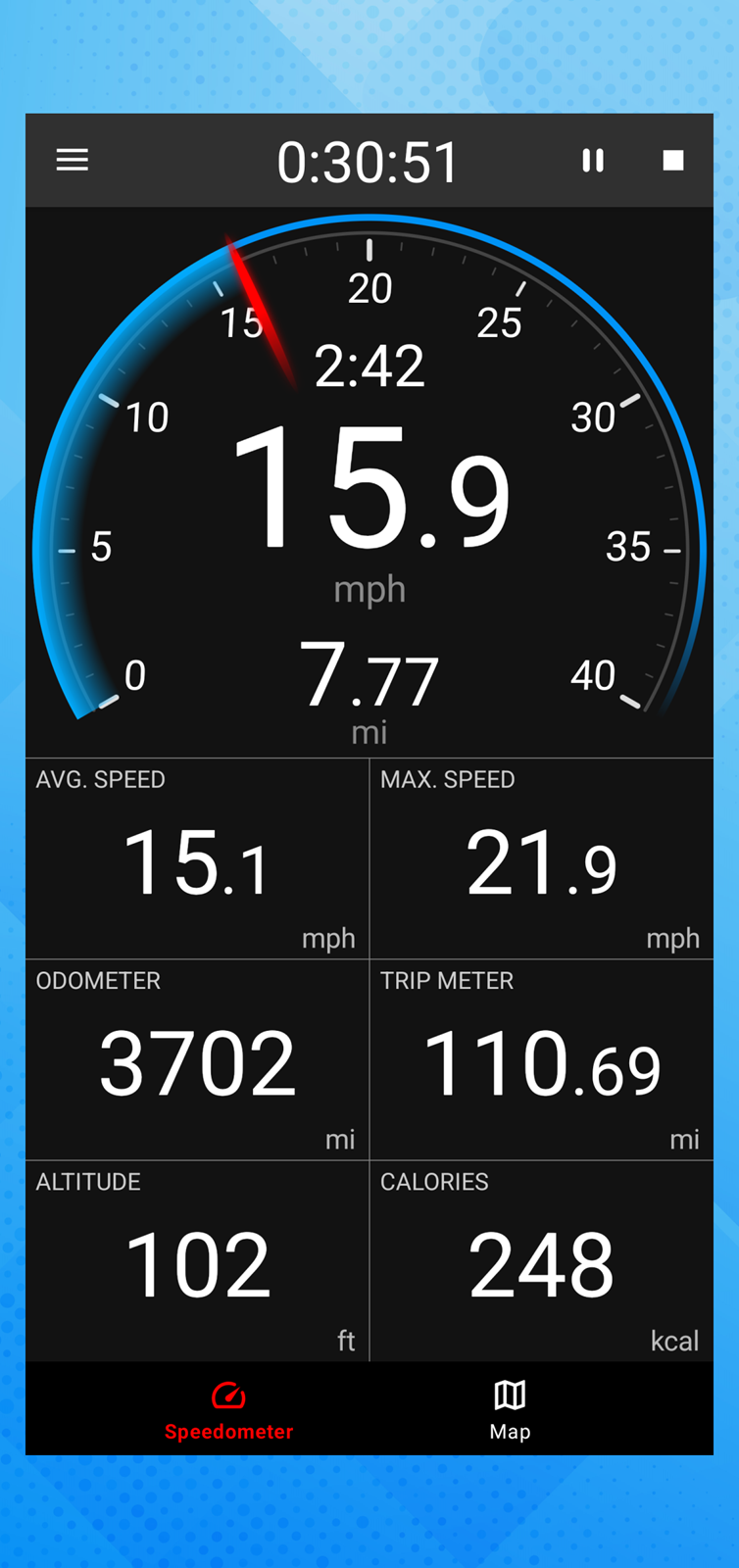Pause the ride recording

[x=593, y=161]
